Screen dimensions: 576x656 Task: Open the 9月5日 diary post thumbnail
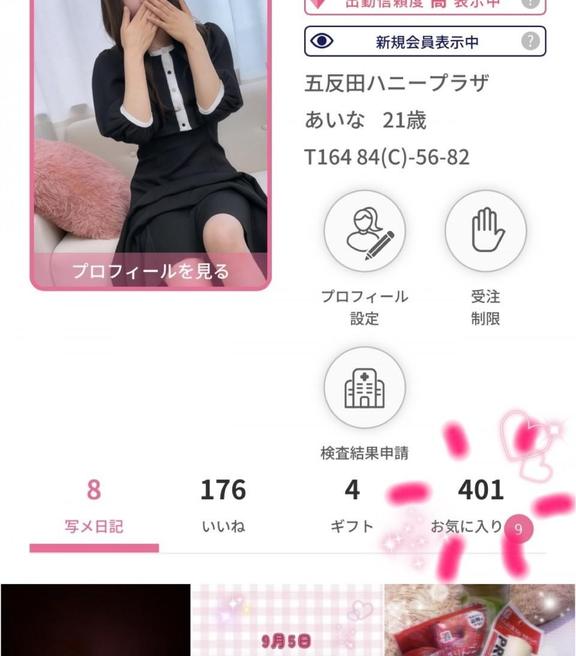pos(287,620)
